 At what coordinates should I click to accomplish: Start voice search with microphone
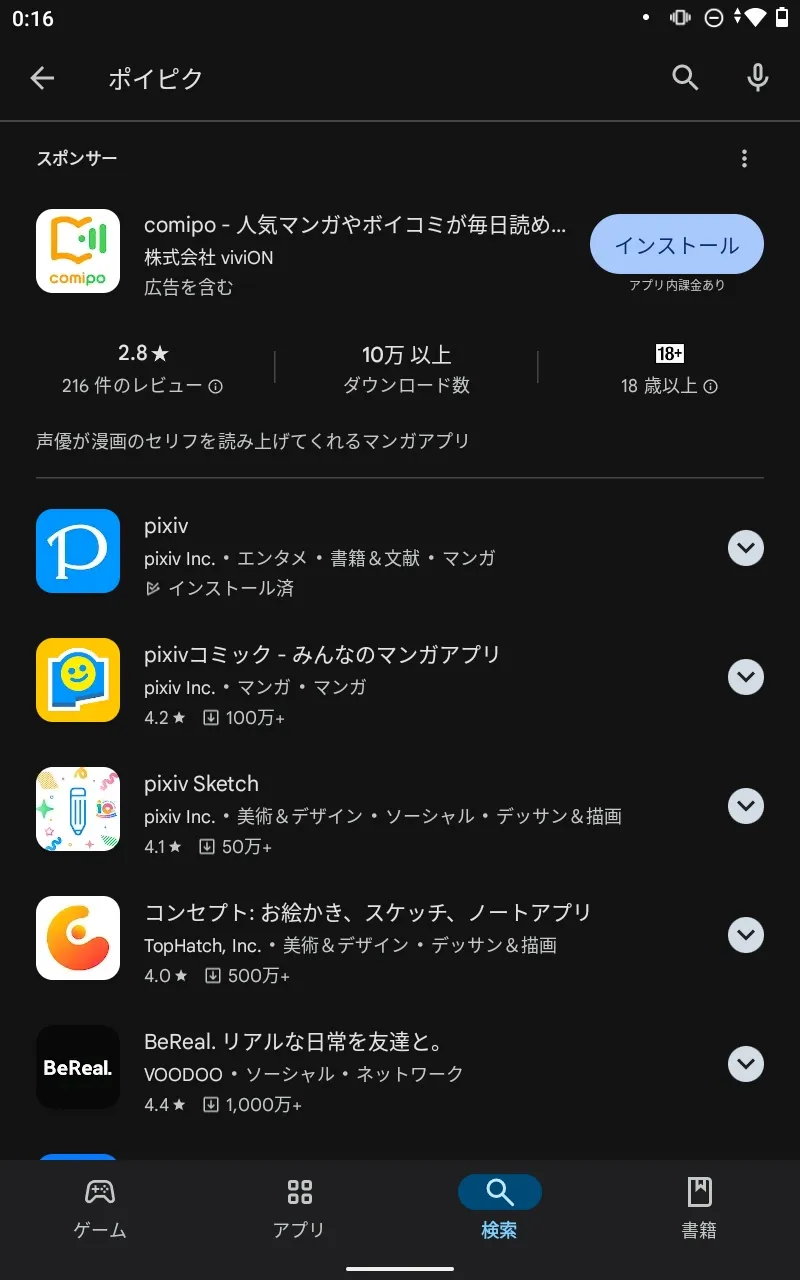(758, 78)
